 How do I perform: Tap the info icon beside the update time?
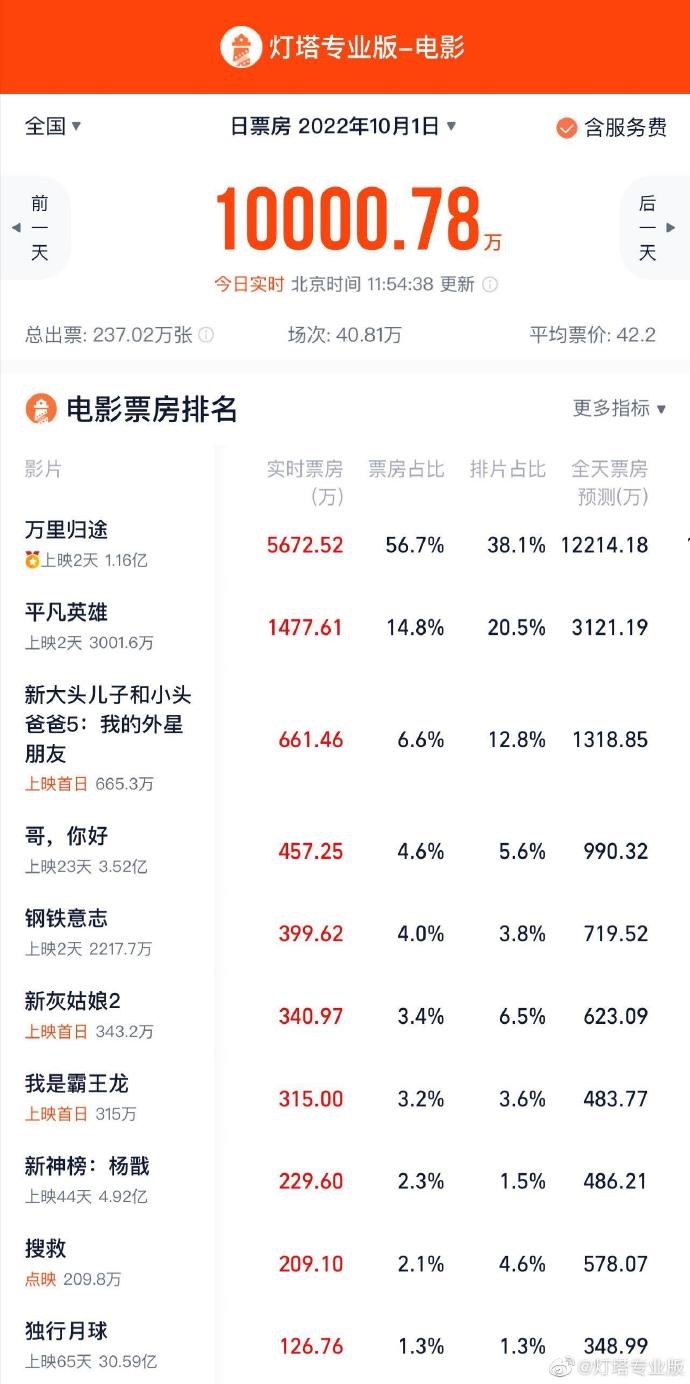pyautogui.click(x=490, y=284)
